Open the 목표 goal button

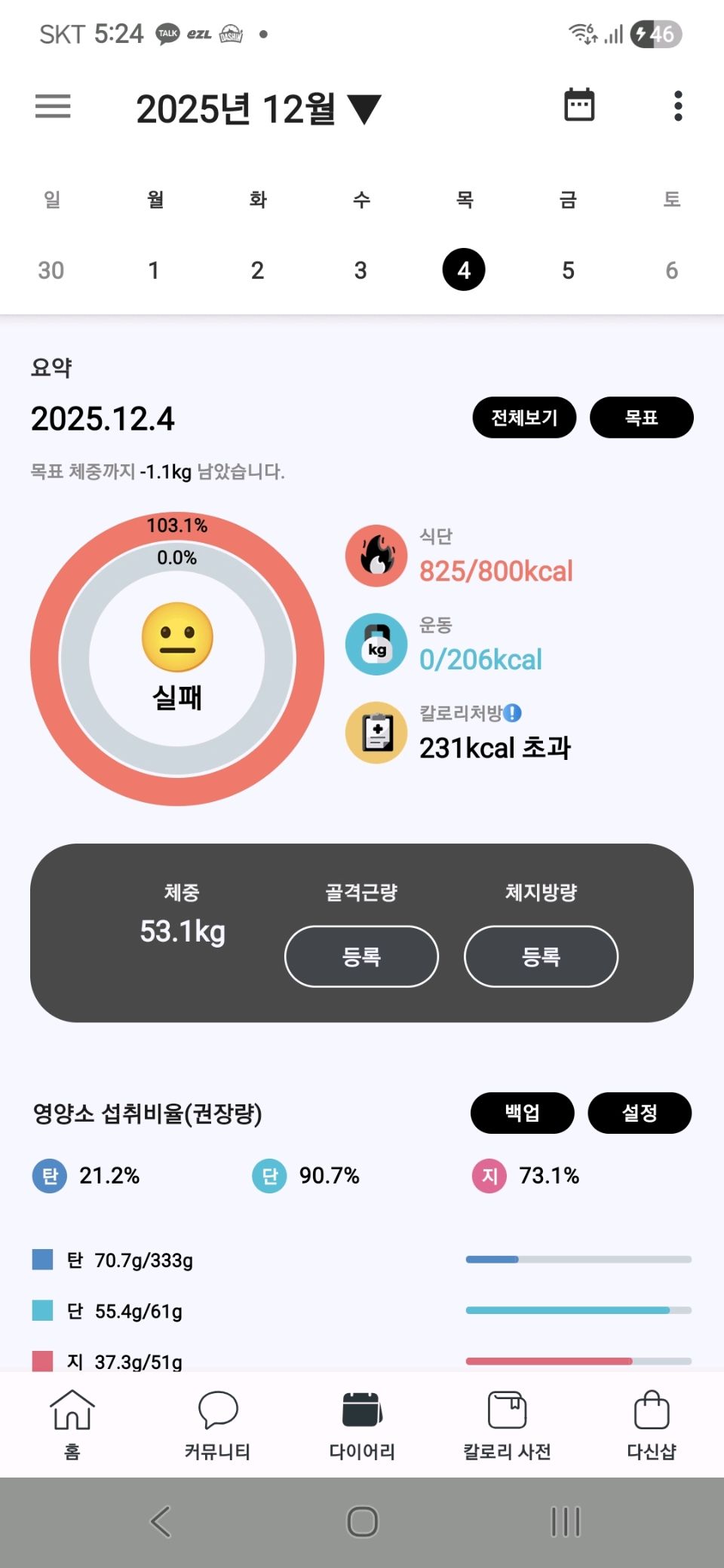[641, 418]
